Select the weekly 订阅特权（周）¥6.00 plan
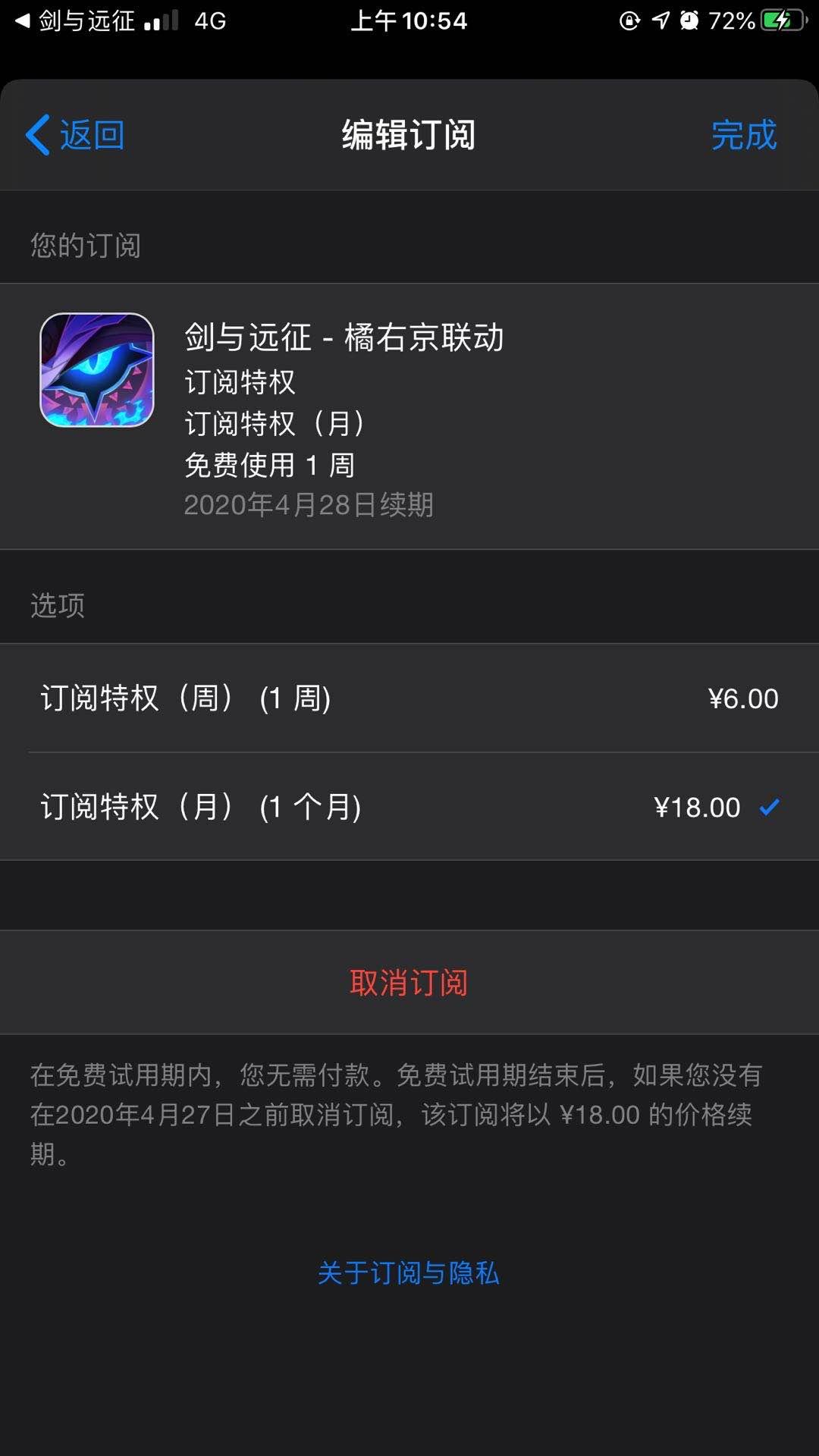 coord(409,698)
